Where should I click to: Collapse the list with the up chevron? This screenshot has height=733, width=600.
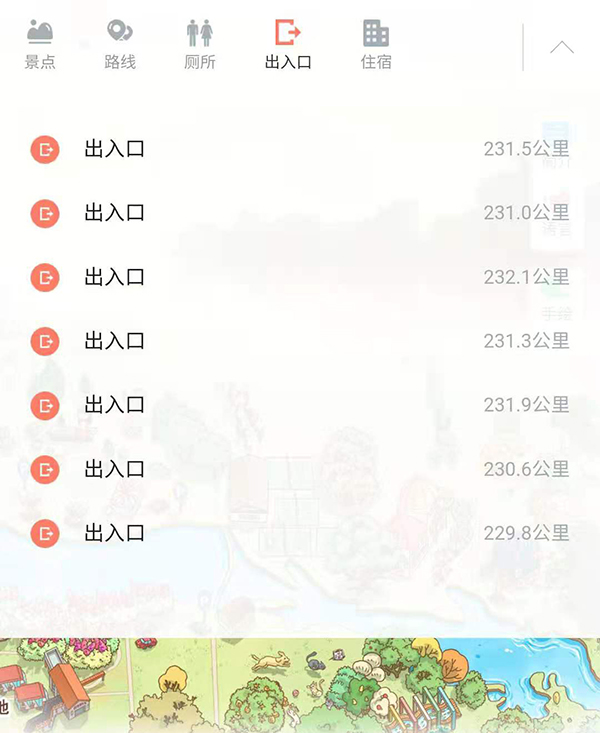click(562, 47)
